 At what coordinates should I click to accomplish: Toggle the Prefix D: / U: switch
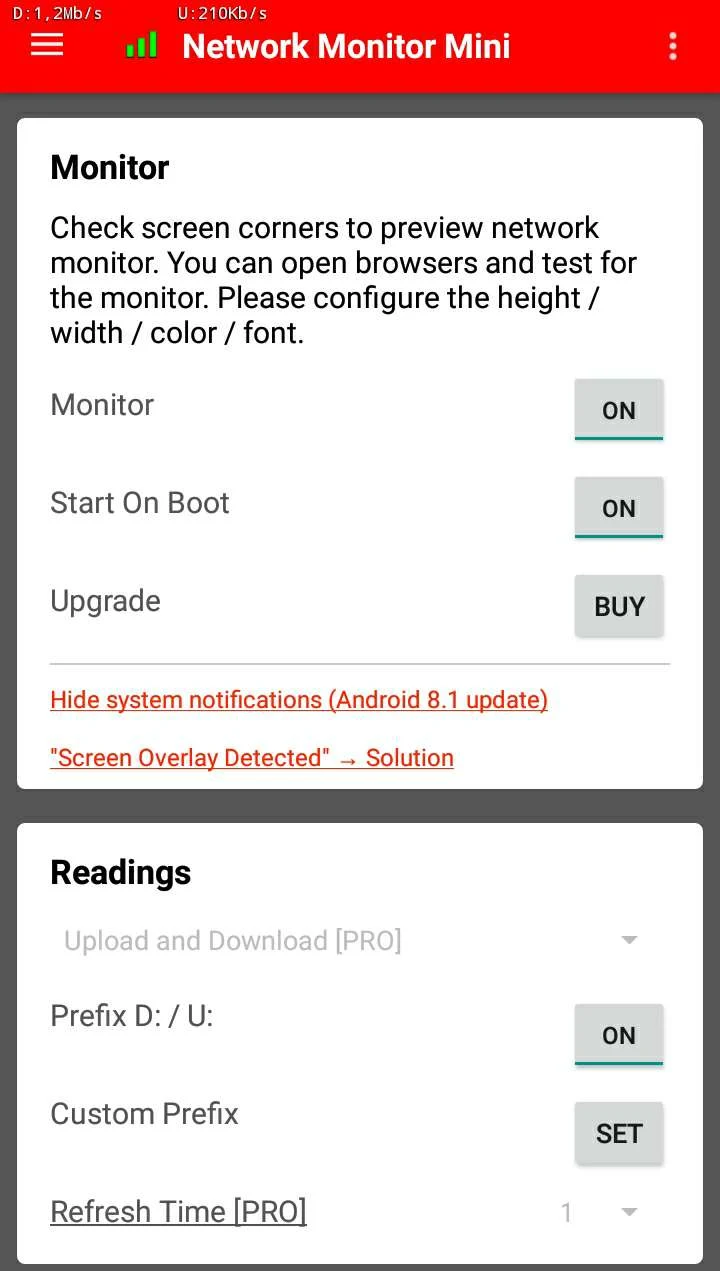coord(619,1035)
